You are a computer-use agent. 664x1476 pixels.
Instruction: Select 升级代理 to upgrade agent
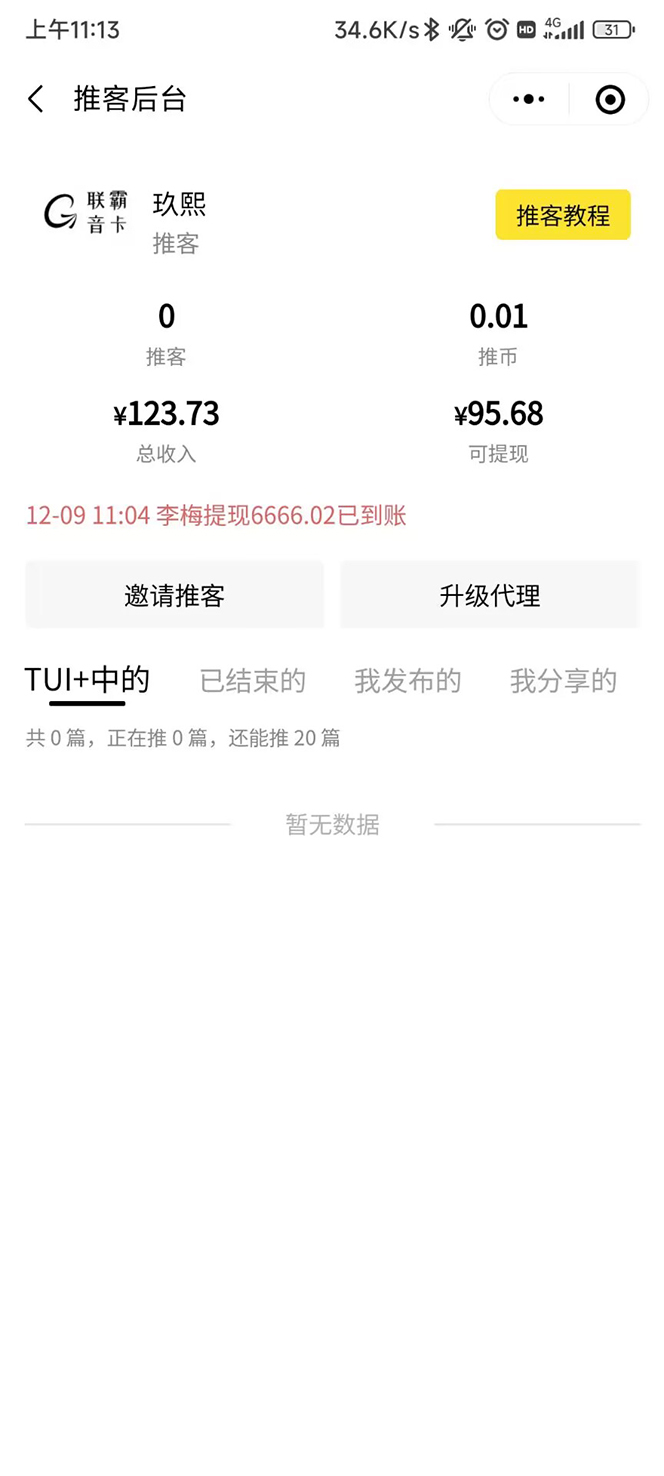490,596
